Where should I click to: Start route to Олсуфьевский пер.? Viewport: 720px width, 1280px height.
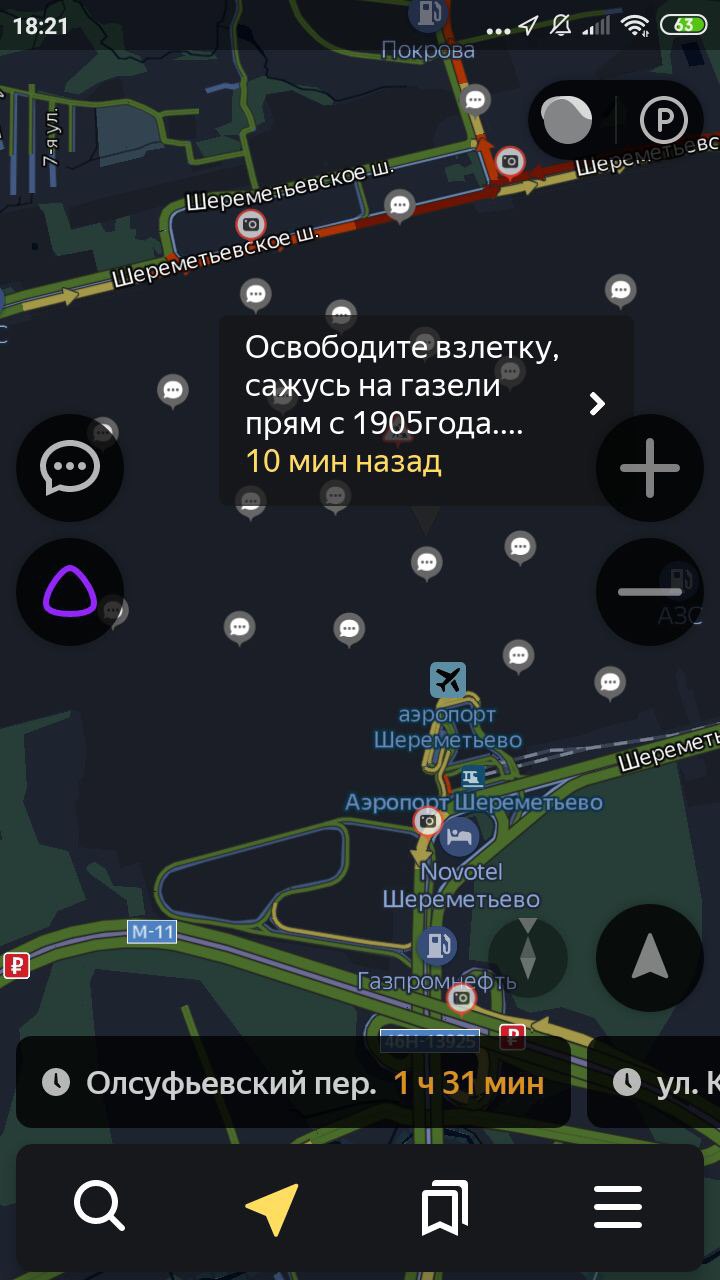tap(294, 1083)
